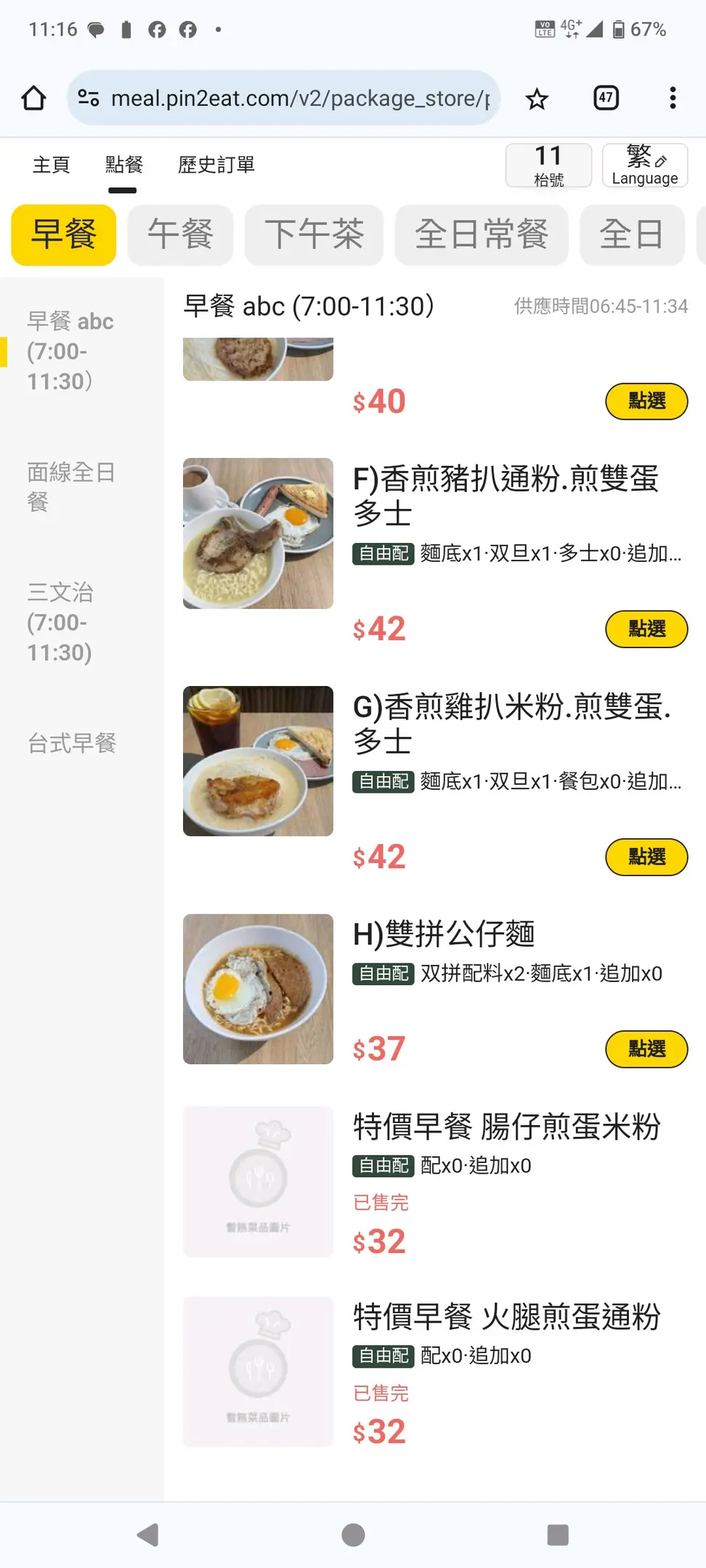Bookmark this page with the star

pos(537,98)
